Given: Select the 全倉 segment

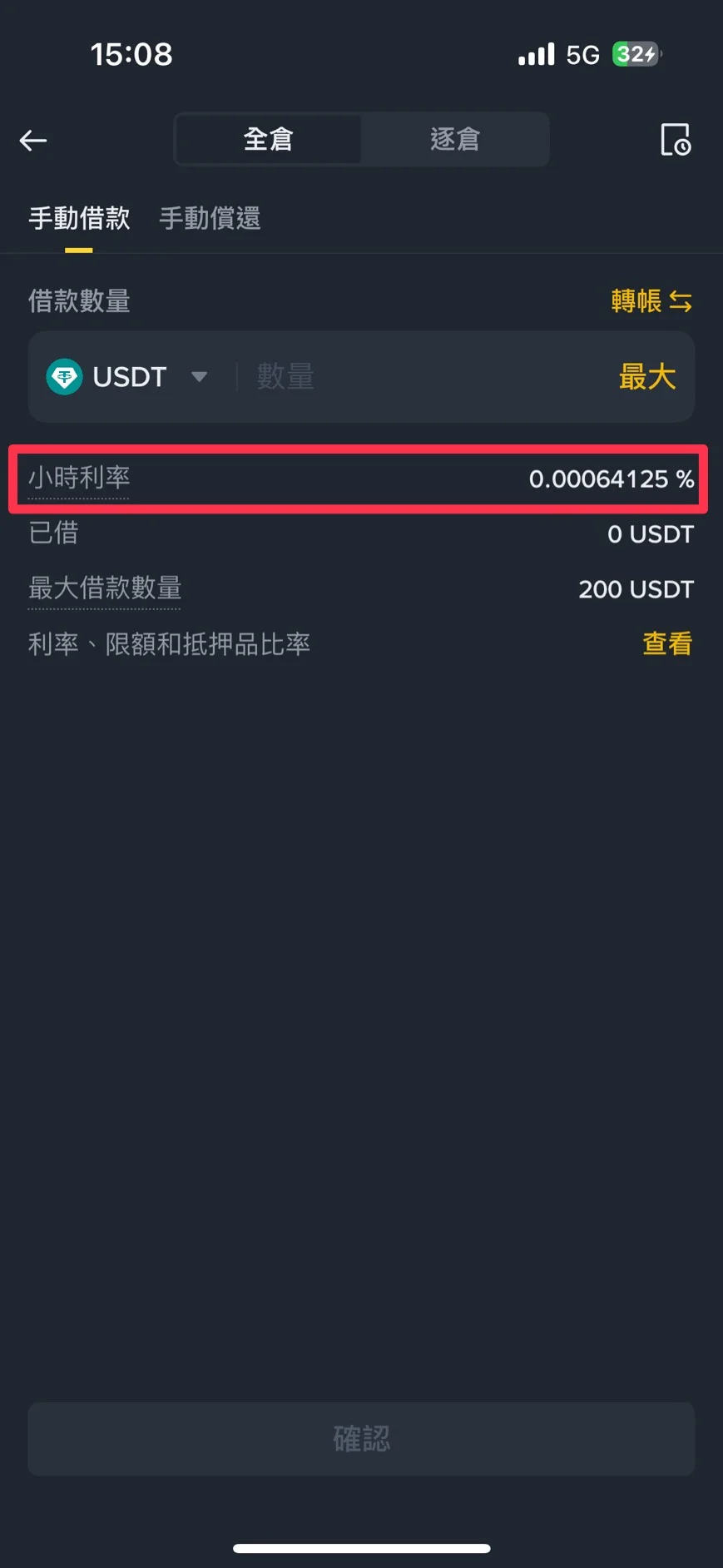Looking at the screenshot, I should coord(268,139).
